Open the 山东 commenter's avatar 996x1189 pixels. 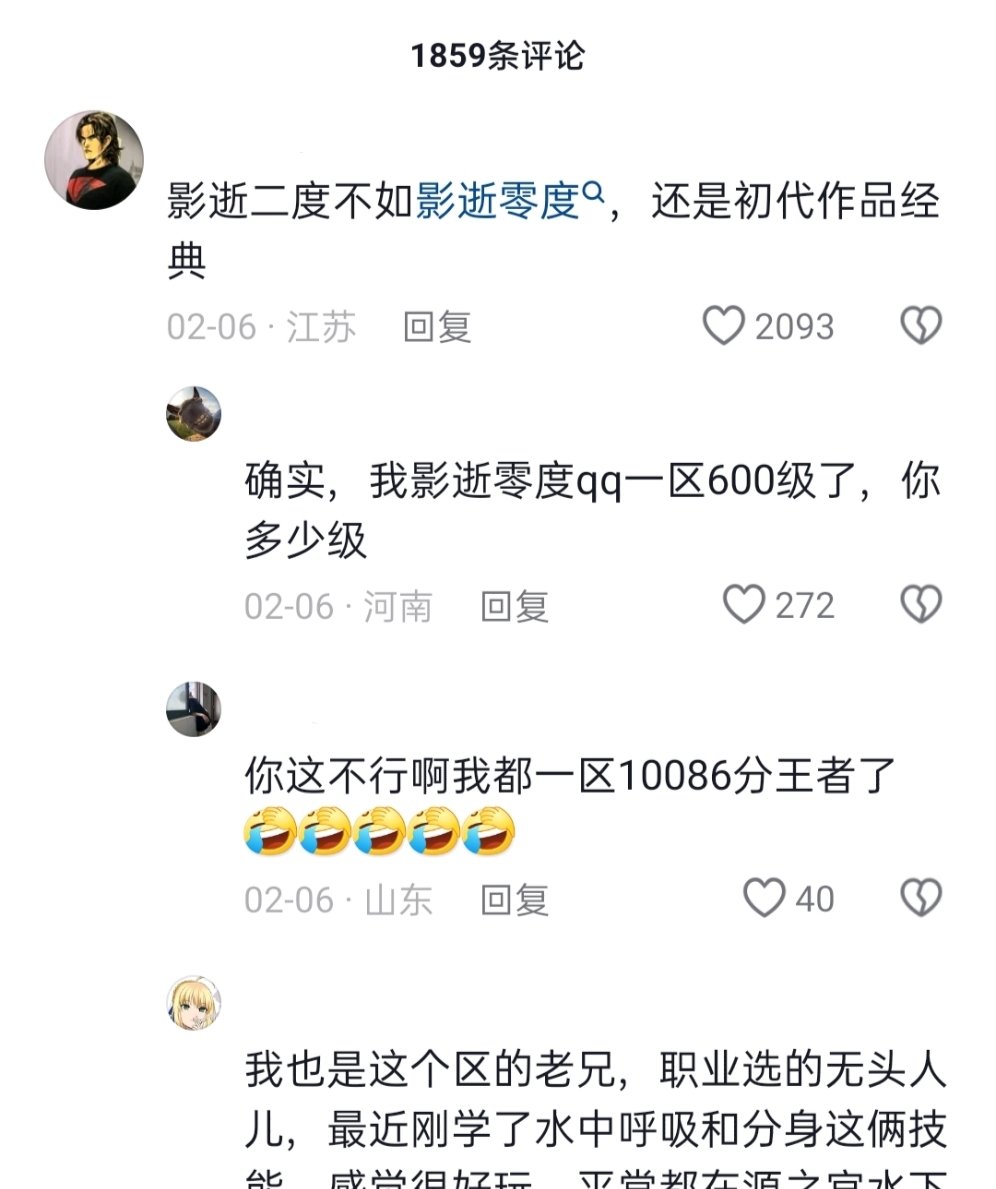point(193,709)
